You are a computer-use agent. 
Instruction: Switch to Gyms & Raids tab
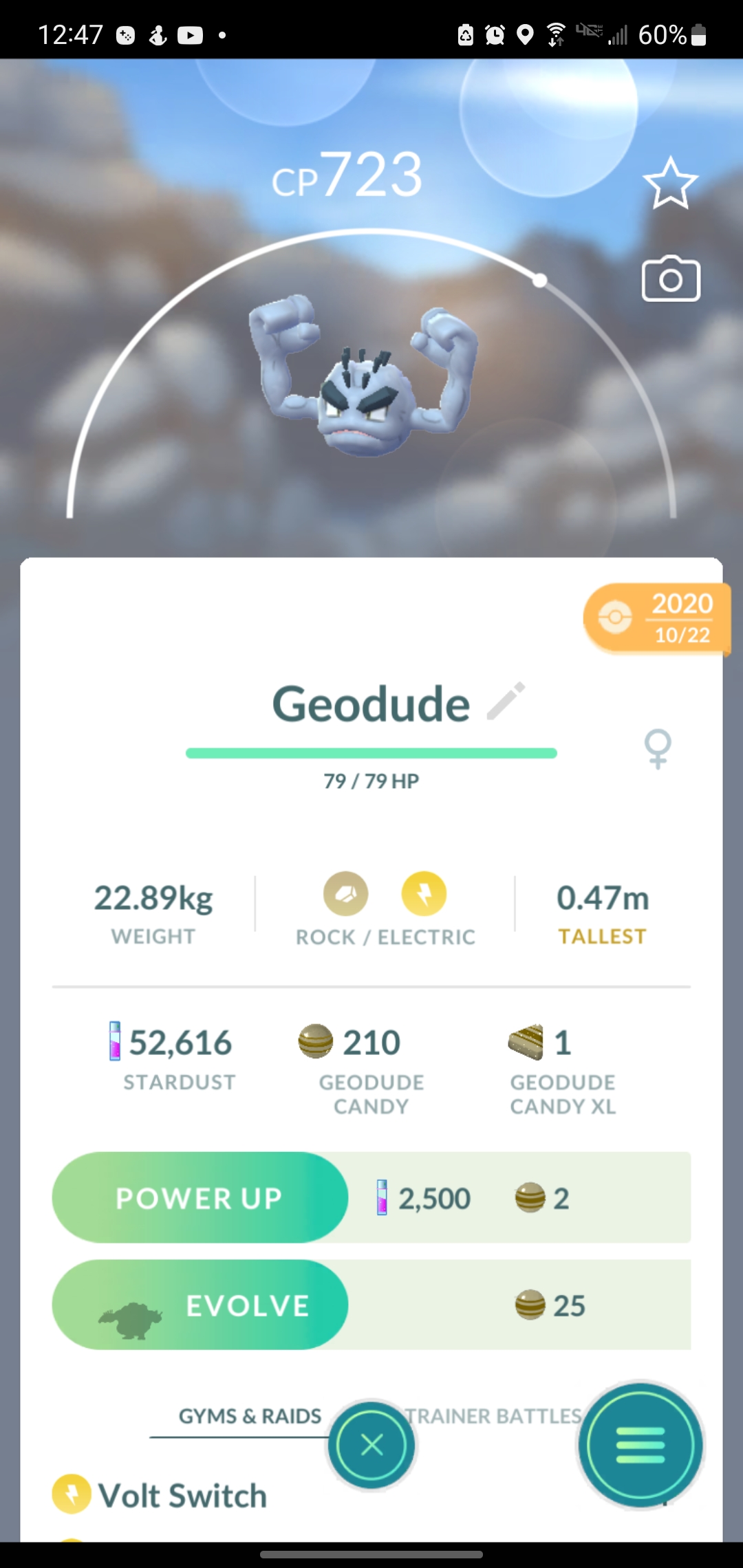(249, 1416)
